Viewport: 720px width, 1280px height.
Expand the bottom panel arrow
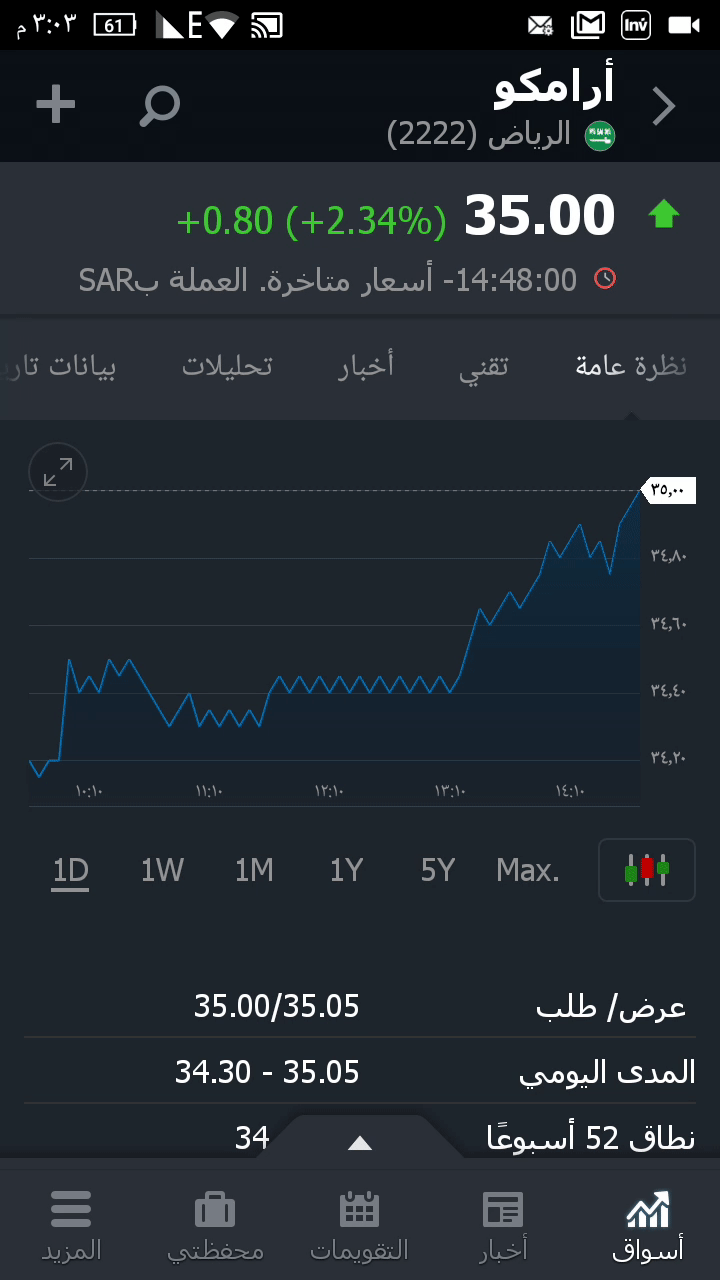click(360, 1143)
